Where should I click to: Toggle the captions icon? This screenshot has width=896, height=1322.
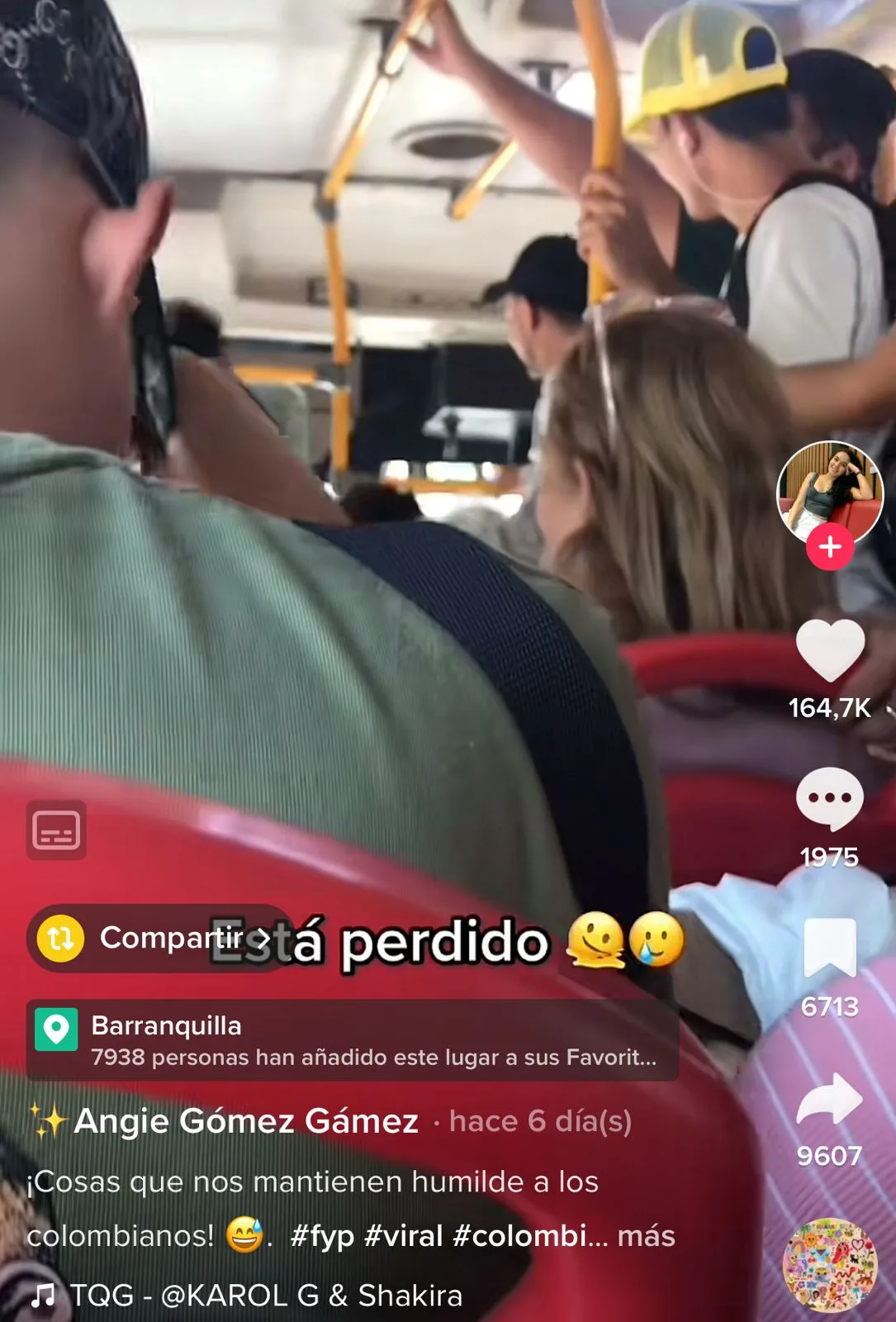tap(56, 830)
